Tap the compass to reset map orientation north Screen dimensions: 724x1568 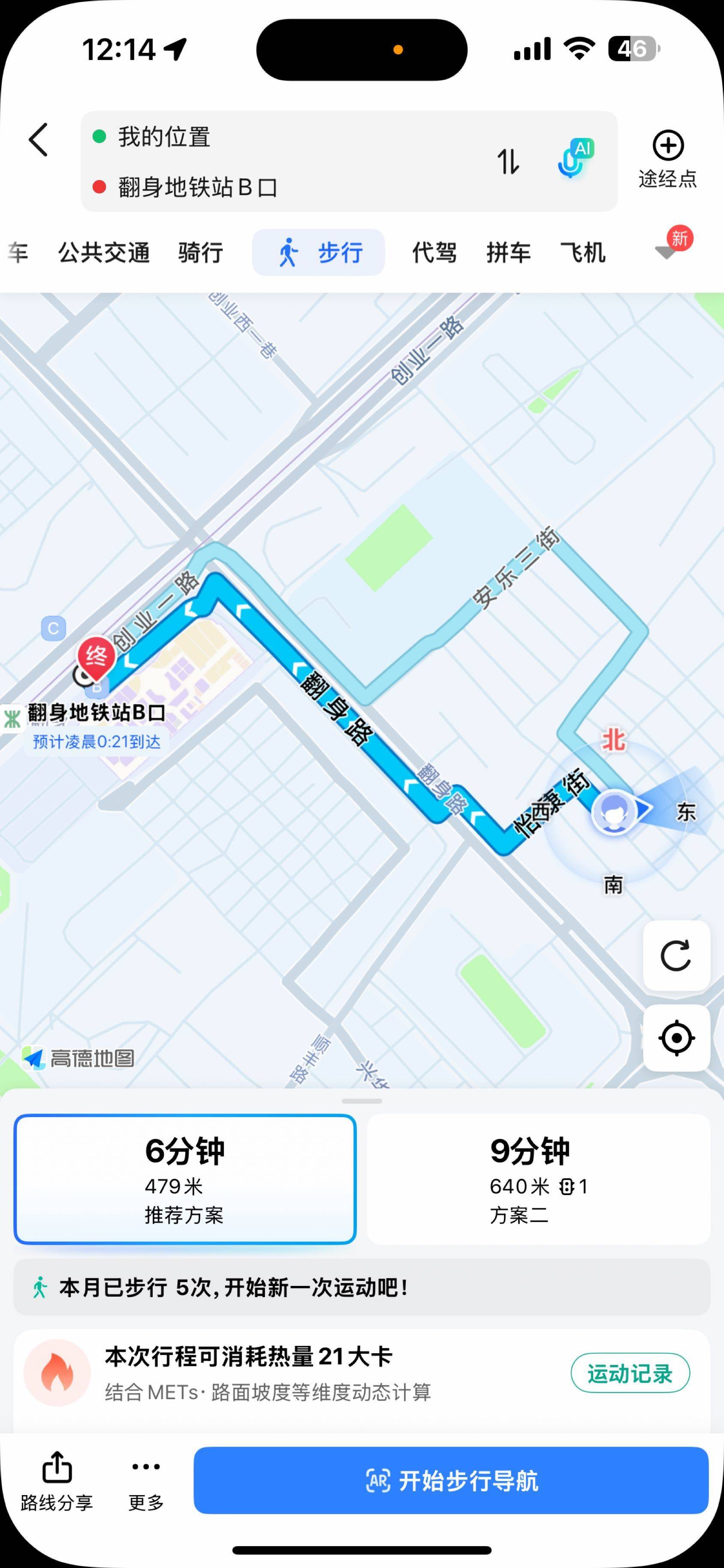click(613, 738)
